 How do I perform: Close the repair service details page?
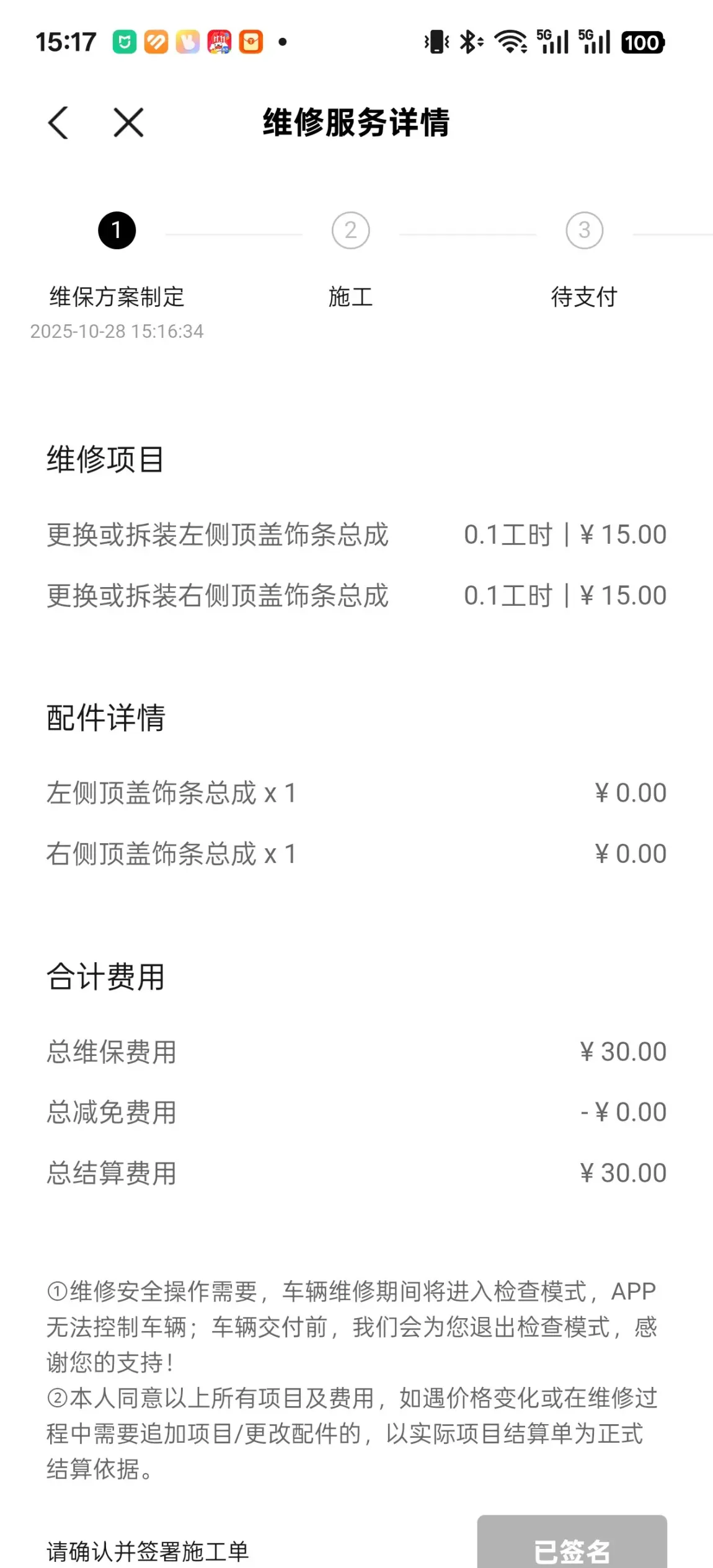(128, 122)
